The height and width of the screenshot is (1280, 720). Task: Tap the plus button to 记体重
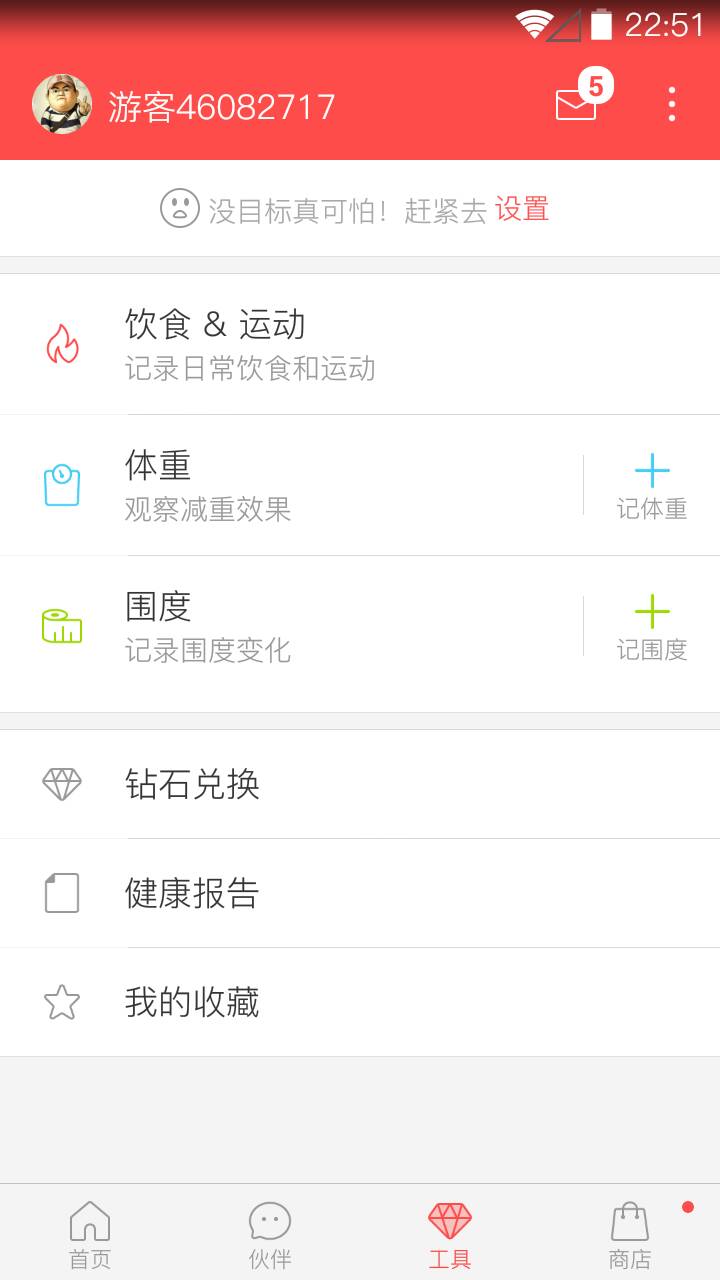[x=651, y=470]
